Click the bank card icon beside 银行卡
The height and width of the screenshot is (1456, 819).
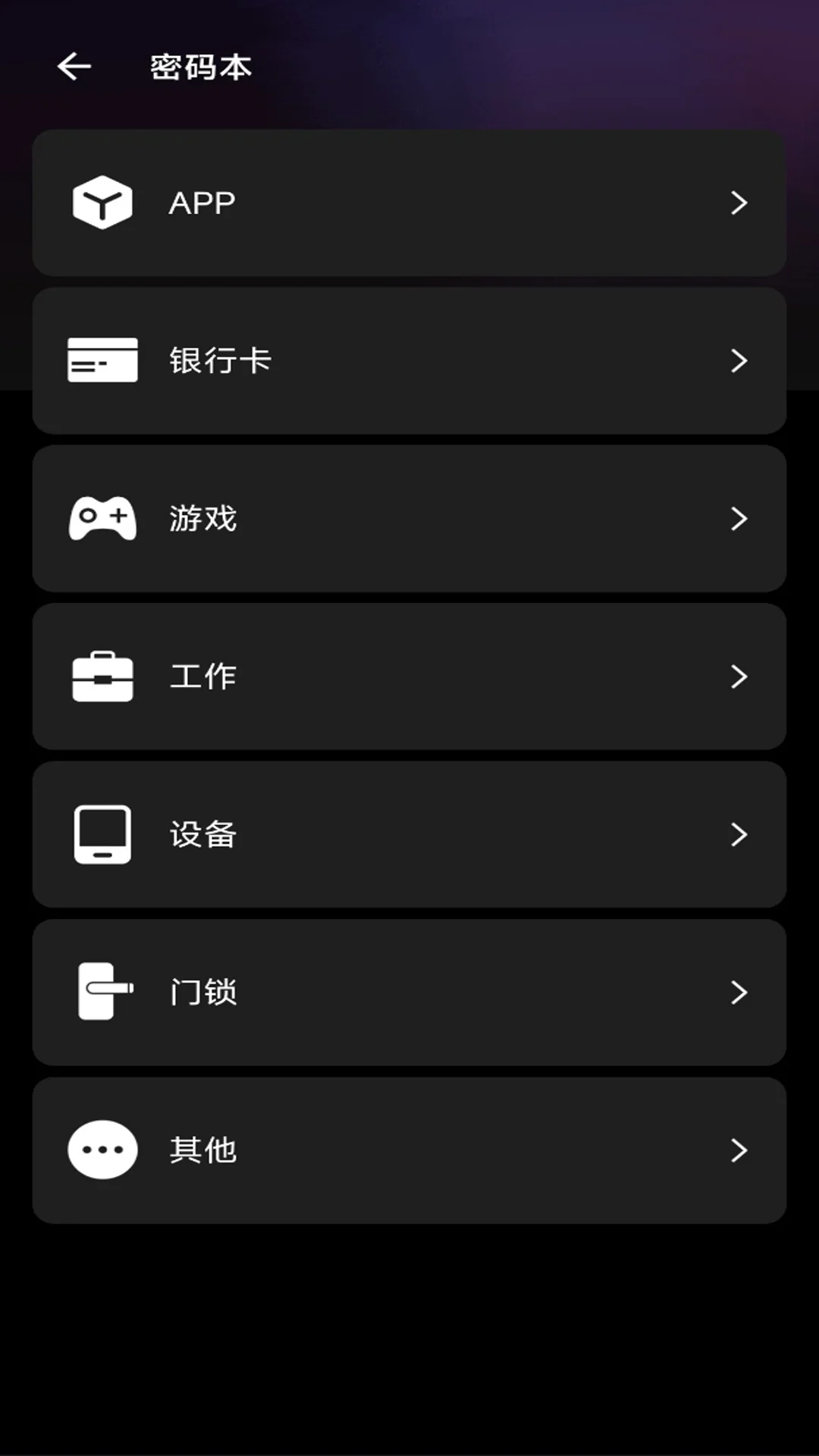click(102, 360)
